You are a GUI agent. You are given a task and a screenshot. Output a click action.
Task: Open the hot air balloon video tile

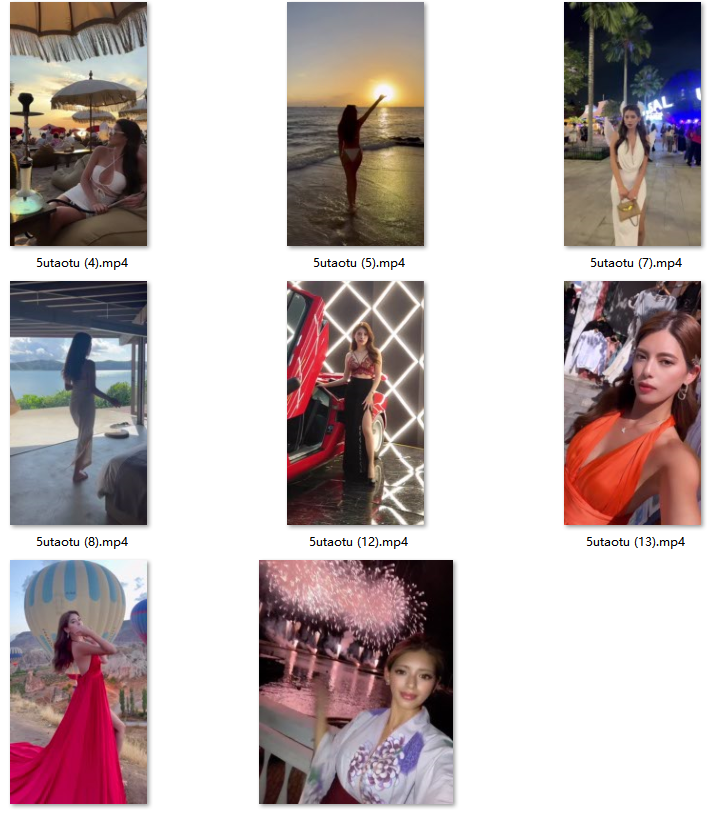tap(79, 681)
